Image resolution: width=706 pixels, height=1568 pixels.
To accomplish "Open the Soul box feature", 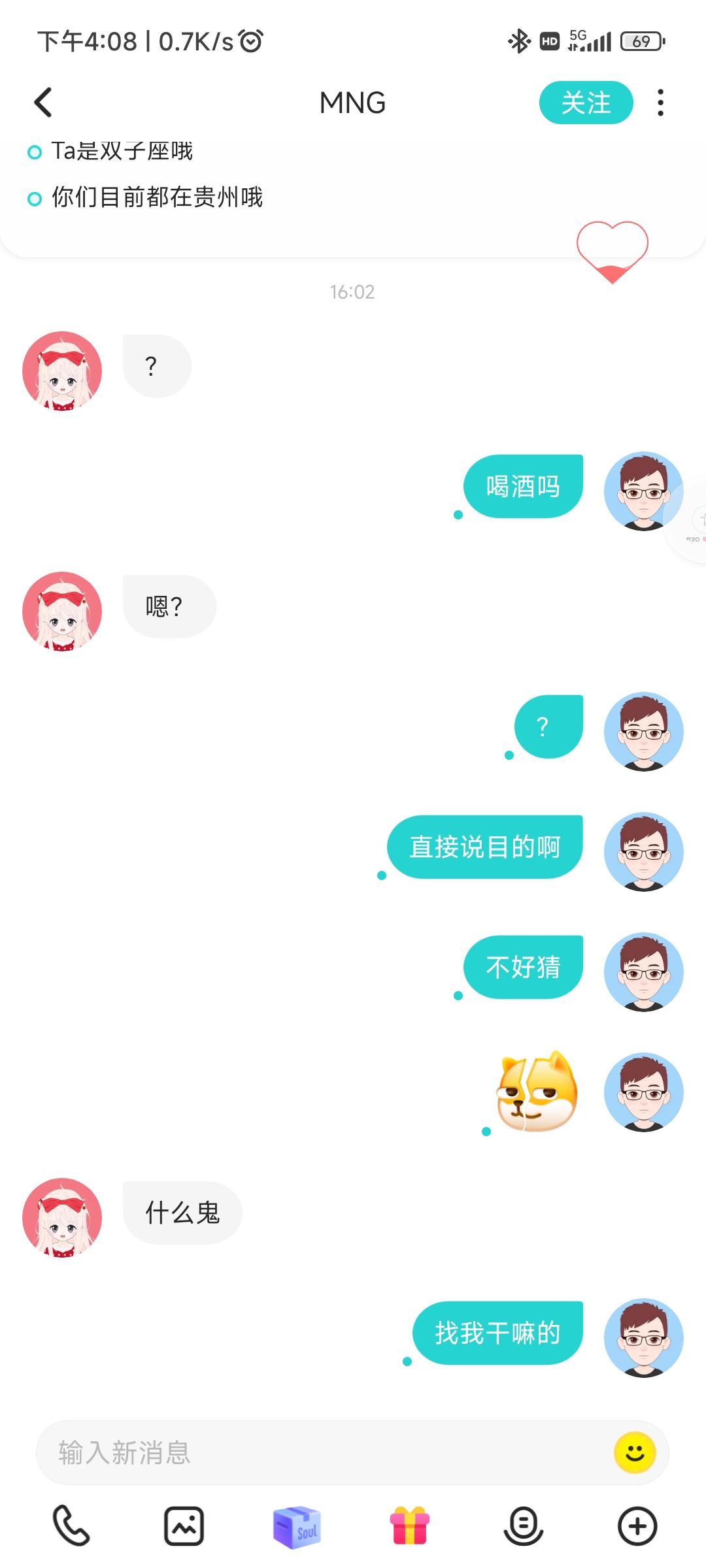I will click(x=297, y=1527).
